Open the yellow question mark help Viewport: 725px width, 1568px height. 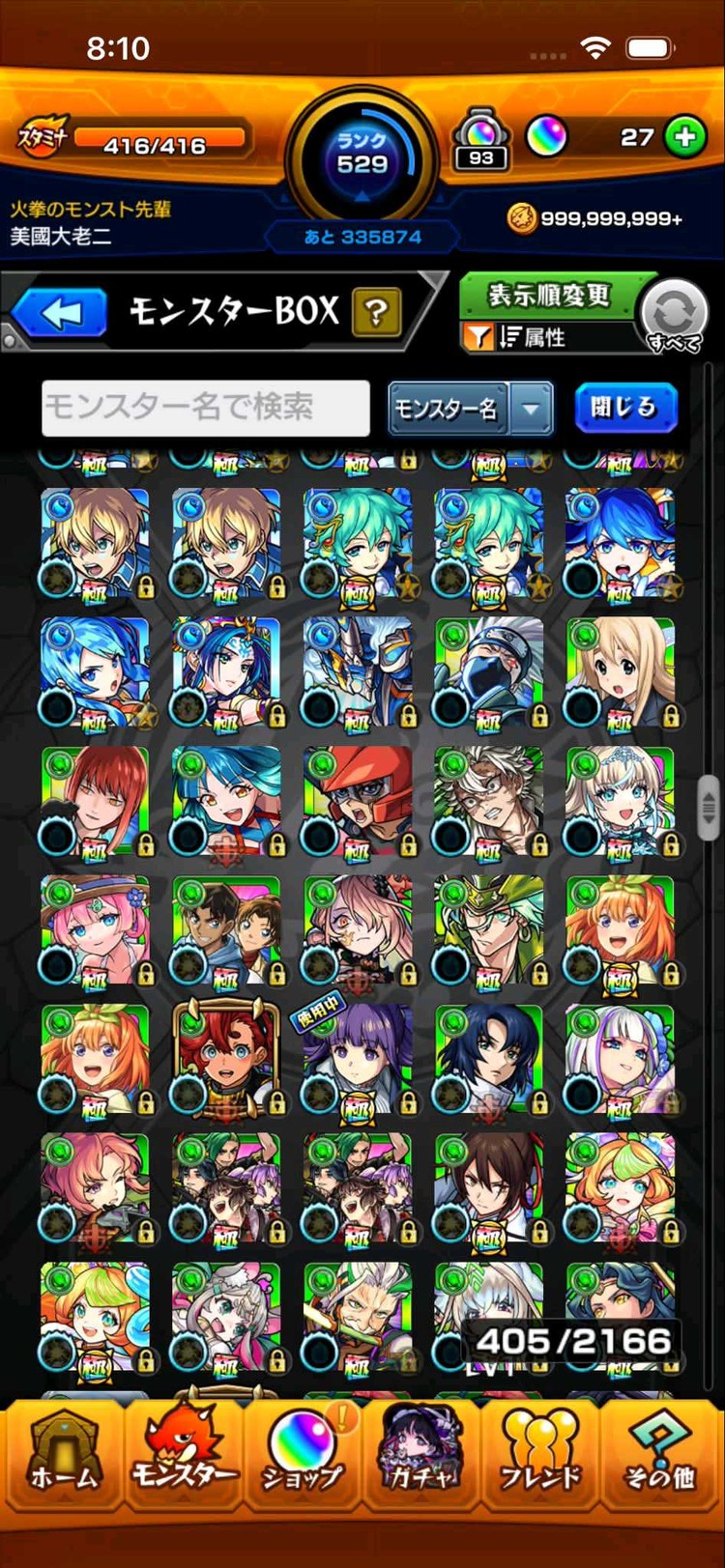[377, 313]
